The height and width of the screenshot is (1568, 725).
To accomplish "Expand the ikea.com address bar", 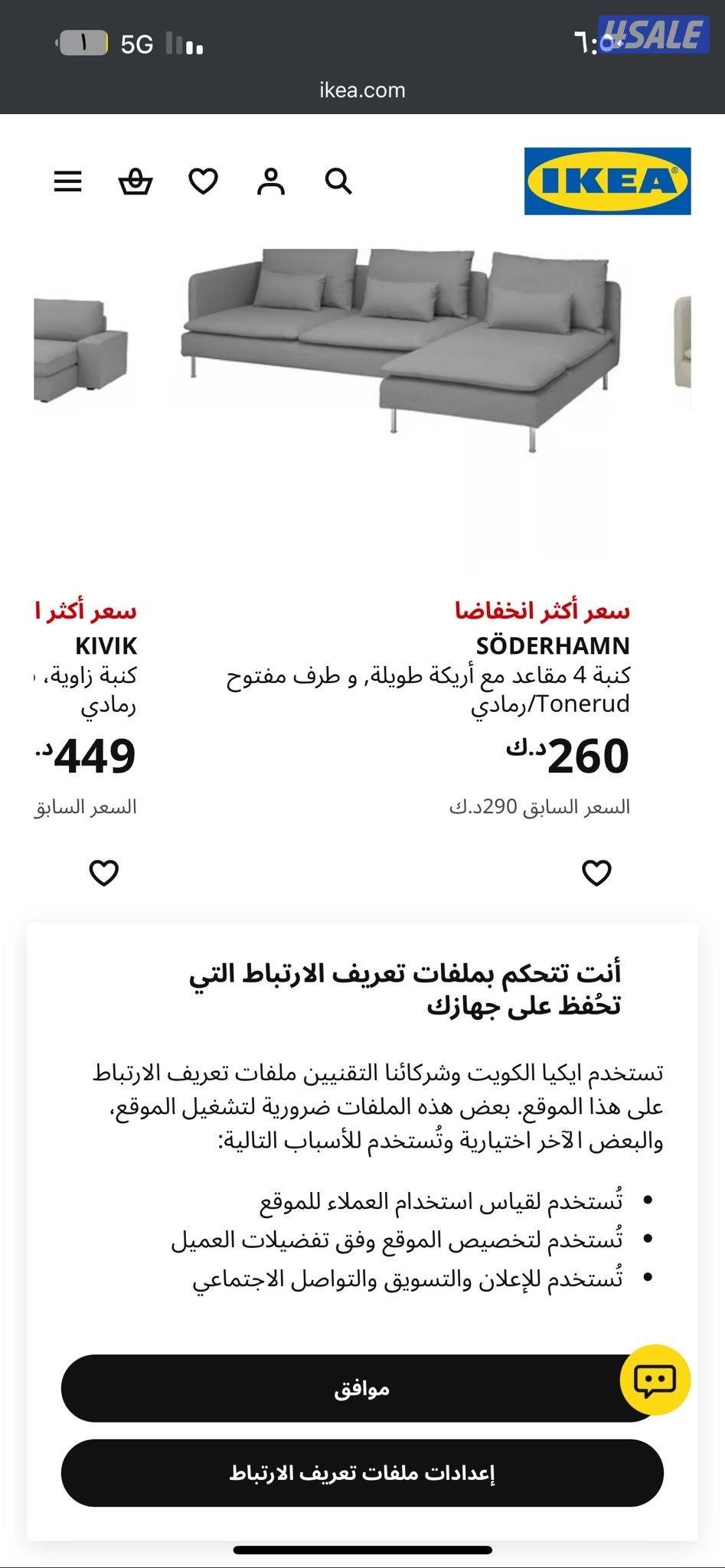I will point(362,90).
